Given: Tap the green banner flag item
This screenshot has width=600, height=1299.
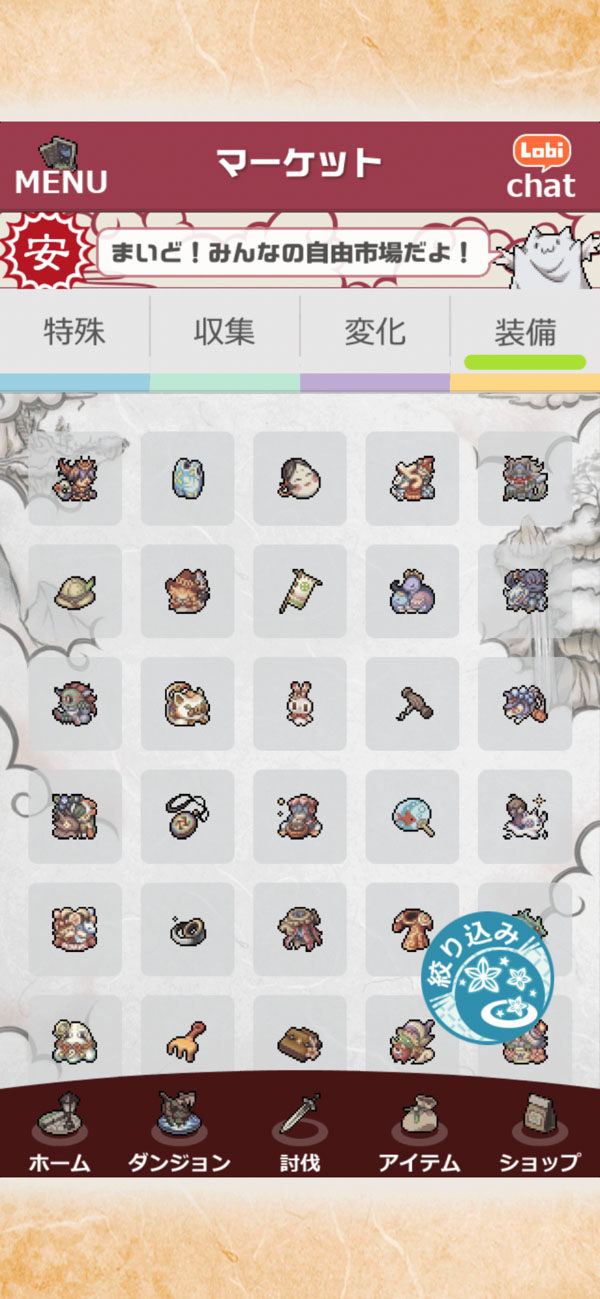Looking at the screenshot, I should coord(300,591).
